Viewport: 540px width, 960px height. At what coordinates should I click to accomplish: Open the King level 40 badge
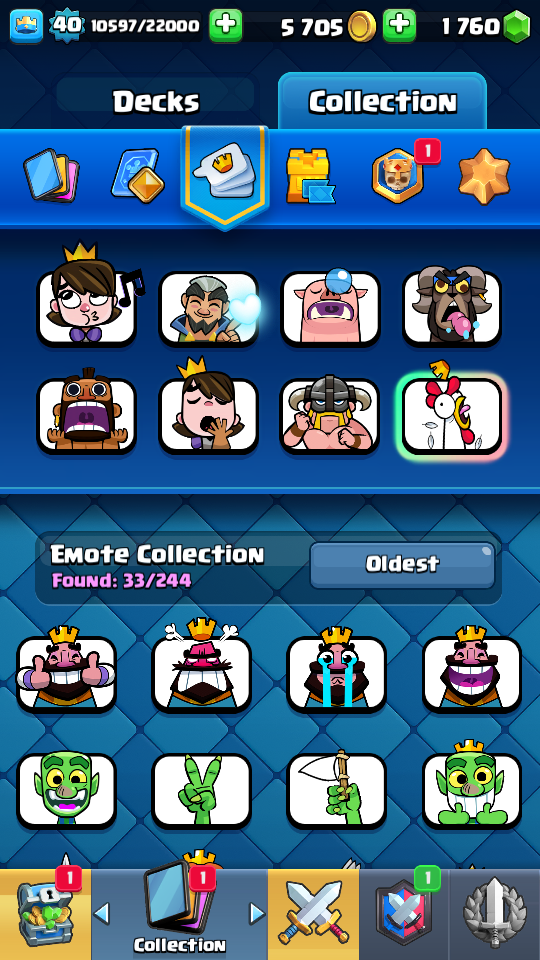point(66,26)
